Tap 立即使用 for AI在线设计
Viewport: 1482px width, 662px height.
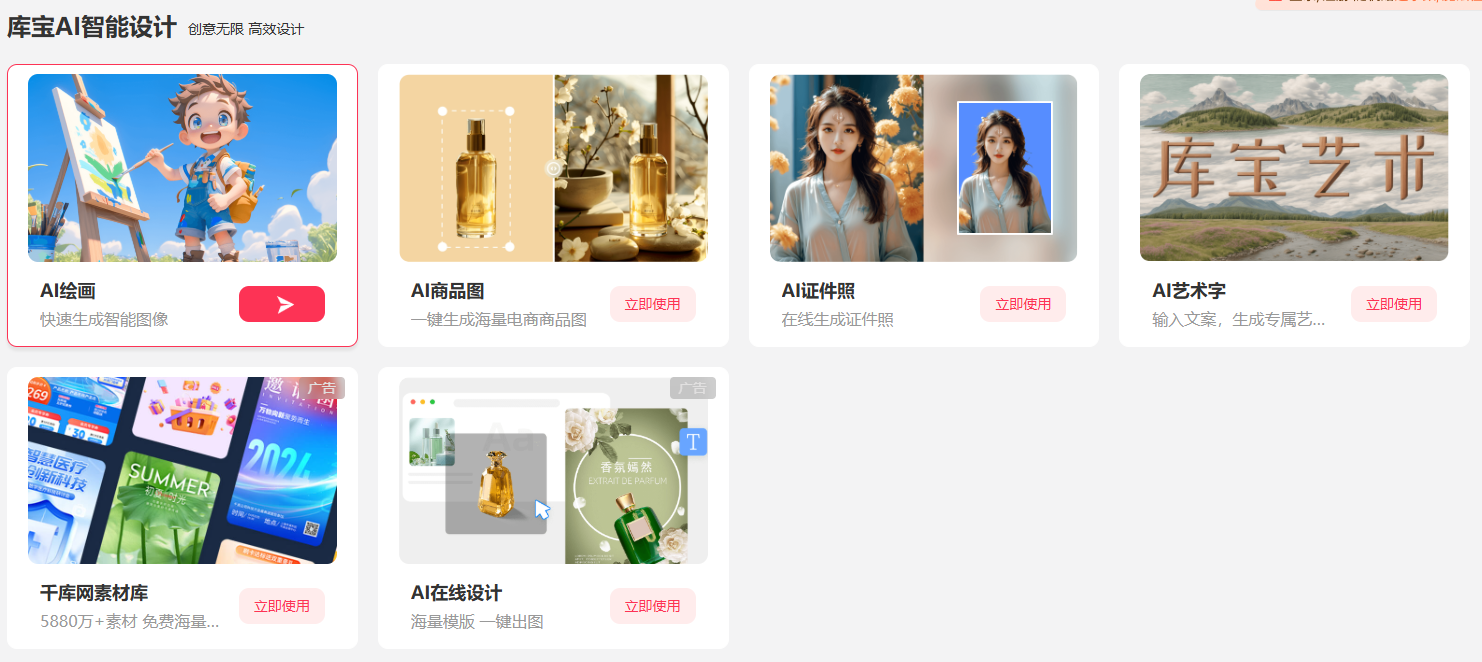click(x=652, y=606)
